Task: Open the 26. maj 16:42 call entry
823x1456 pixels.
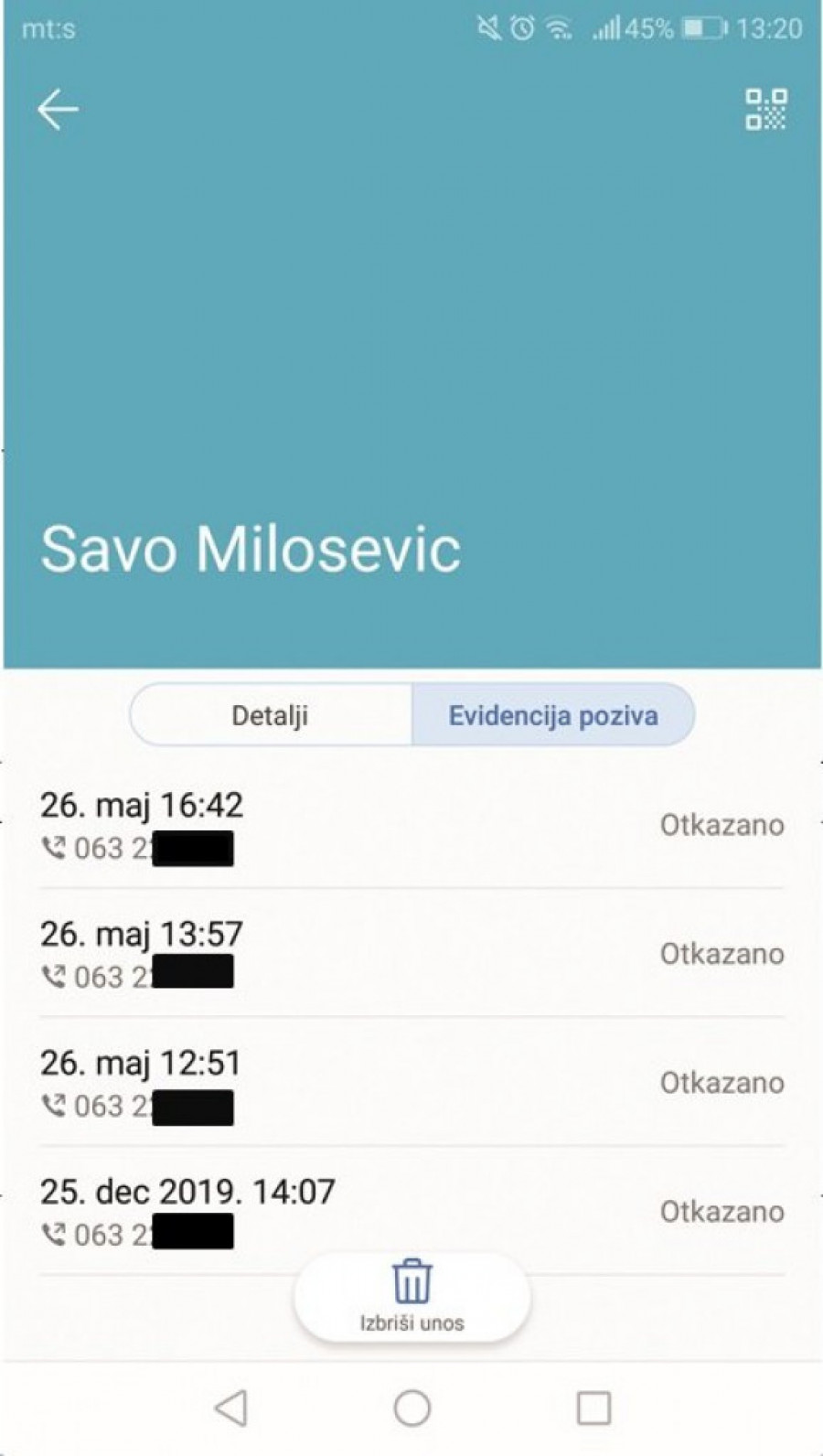Action: [x=411, y=825]
